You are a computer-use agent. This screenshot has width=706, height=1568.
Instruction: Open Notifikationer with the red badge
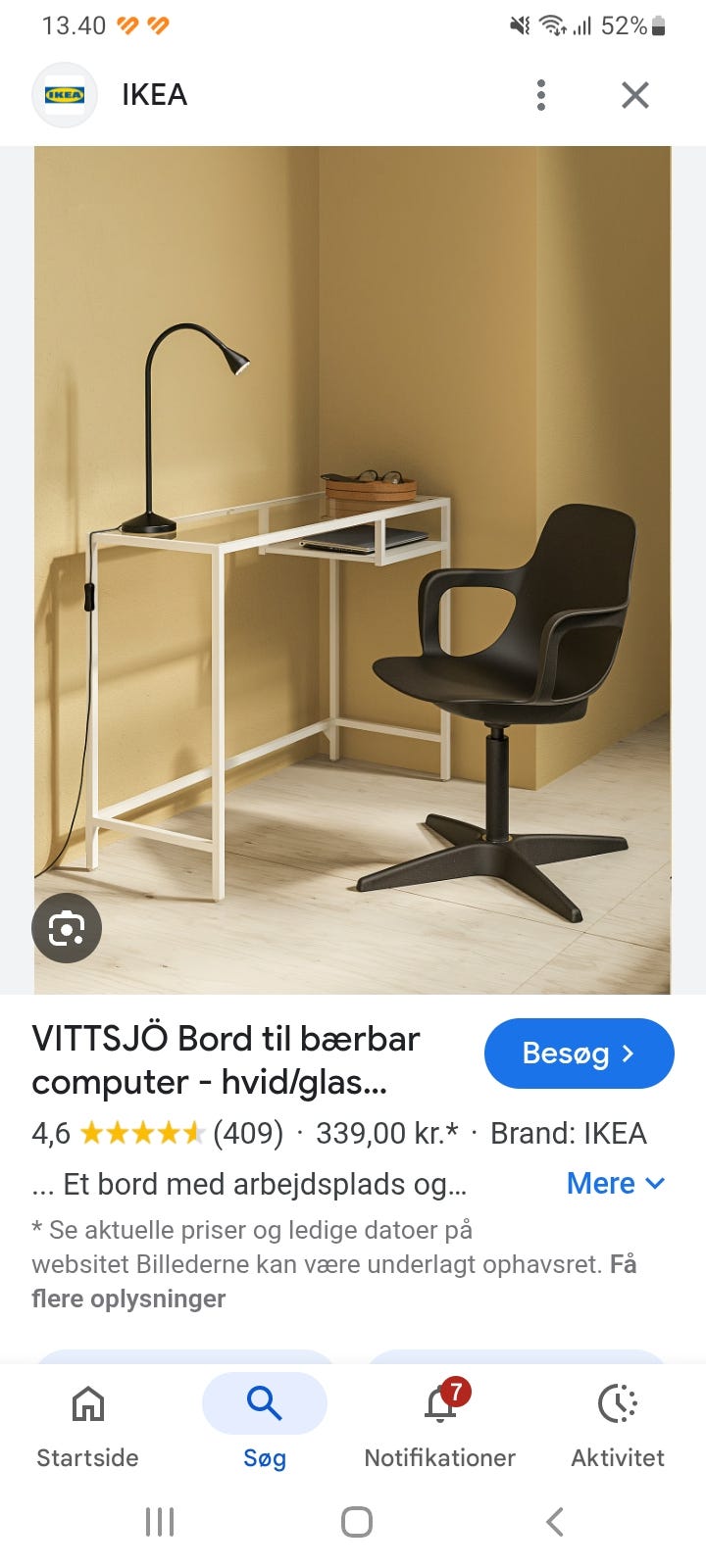(x=439, y=1403)
